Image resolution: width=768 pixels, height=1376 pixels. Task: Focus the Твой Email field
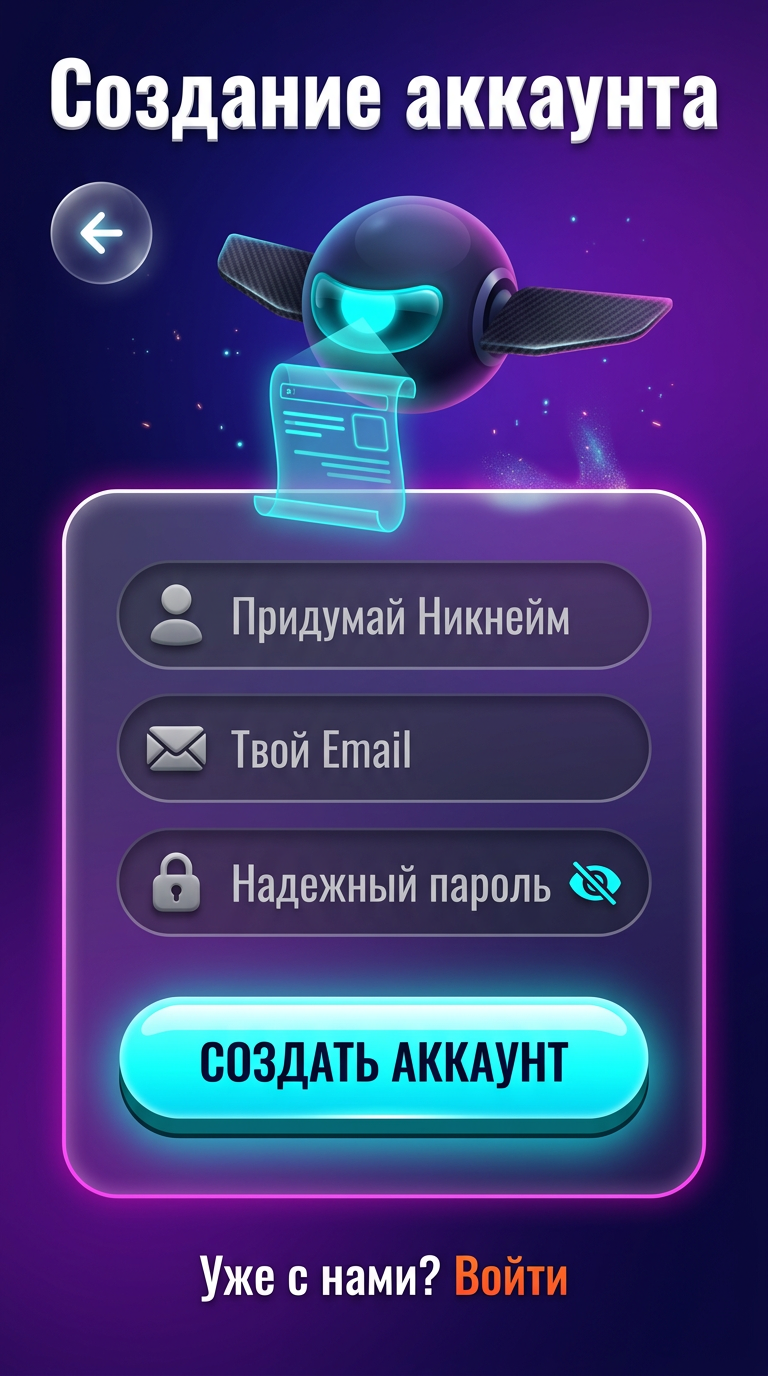[384, 749]
